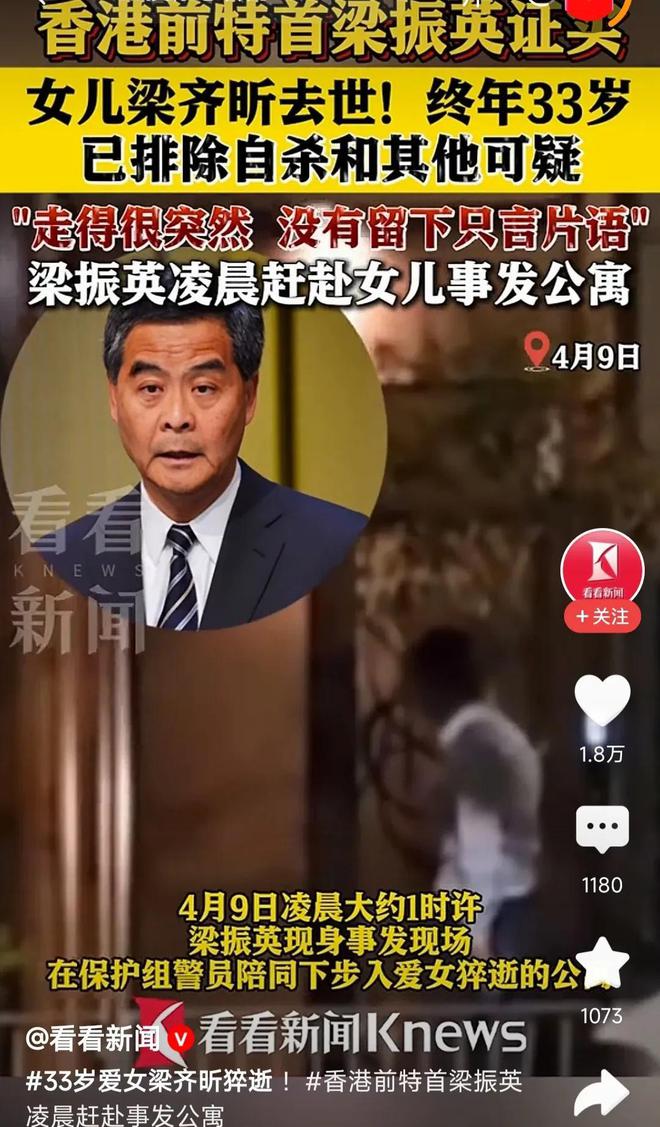Add video to favorites with star

[x=602, y=963]
